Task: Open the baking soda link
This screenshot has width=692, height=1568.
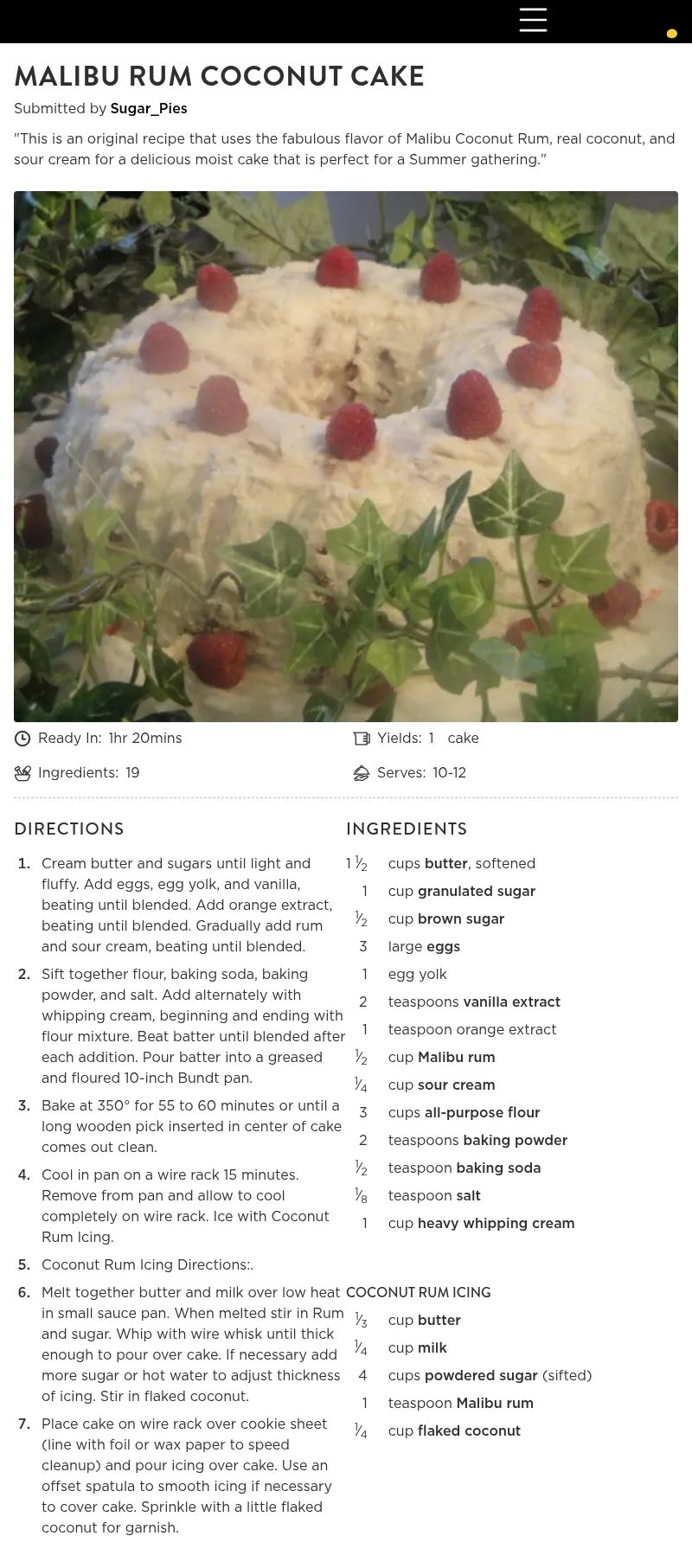Action: (x=498, y=1168)
